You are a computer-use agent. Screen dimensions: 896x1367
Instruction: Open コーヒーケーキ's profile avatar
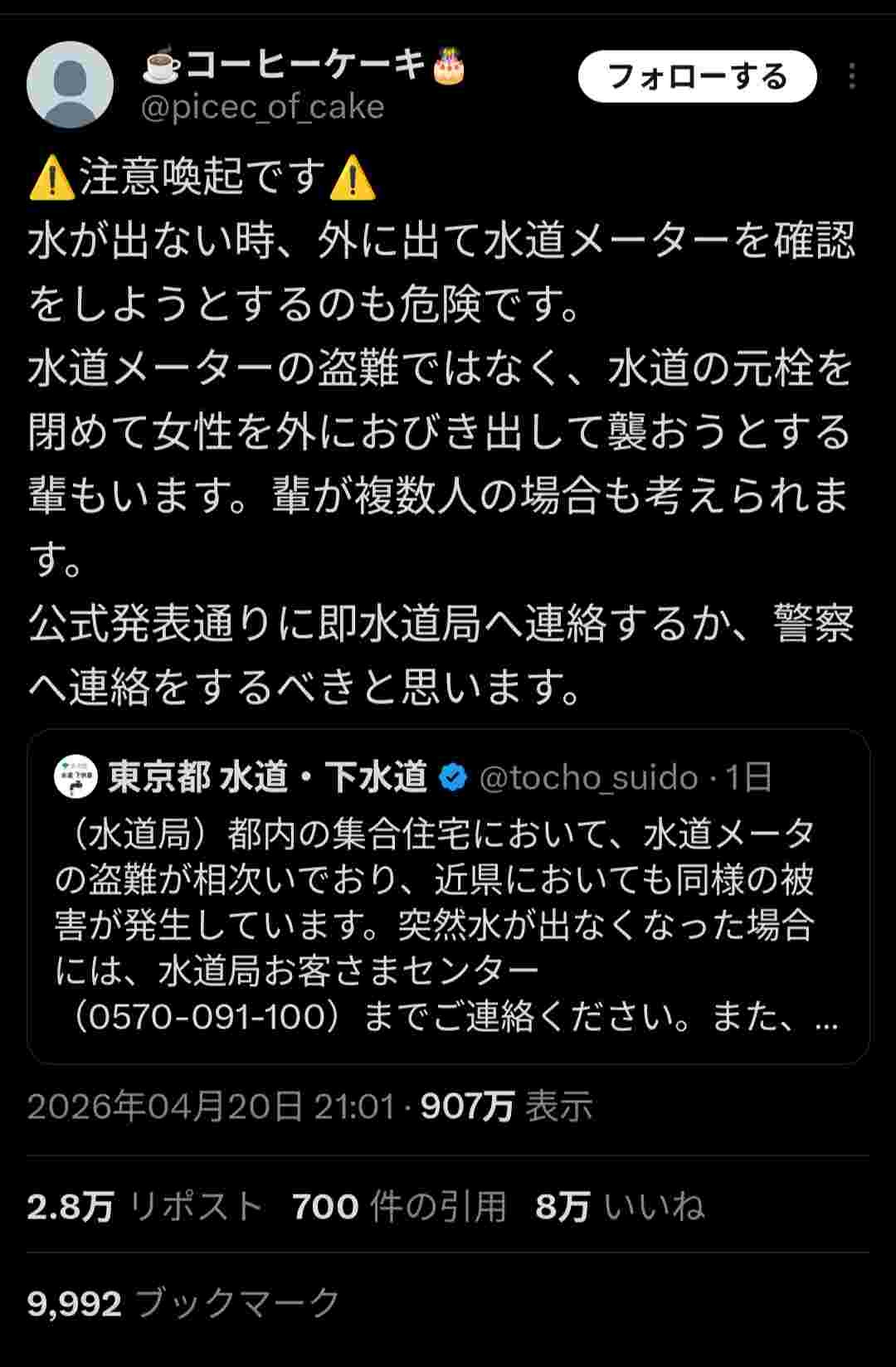pyautogui.click(x=70, y=84)
